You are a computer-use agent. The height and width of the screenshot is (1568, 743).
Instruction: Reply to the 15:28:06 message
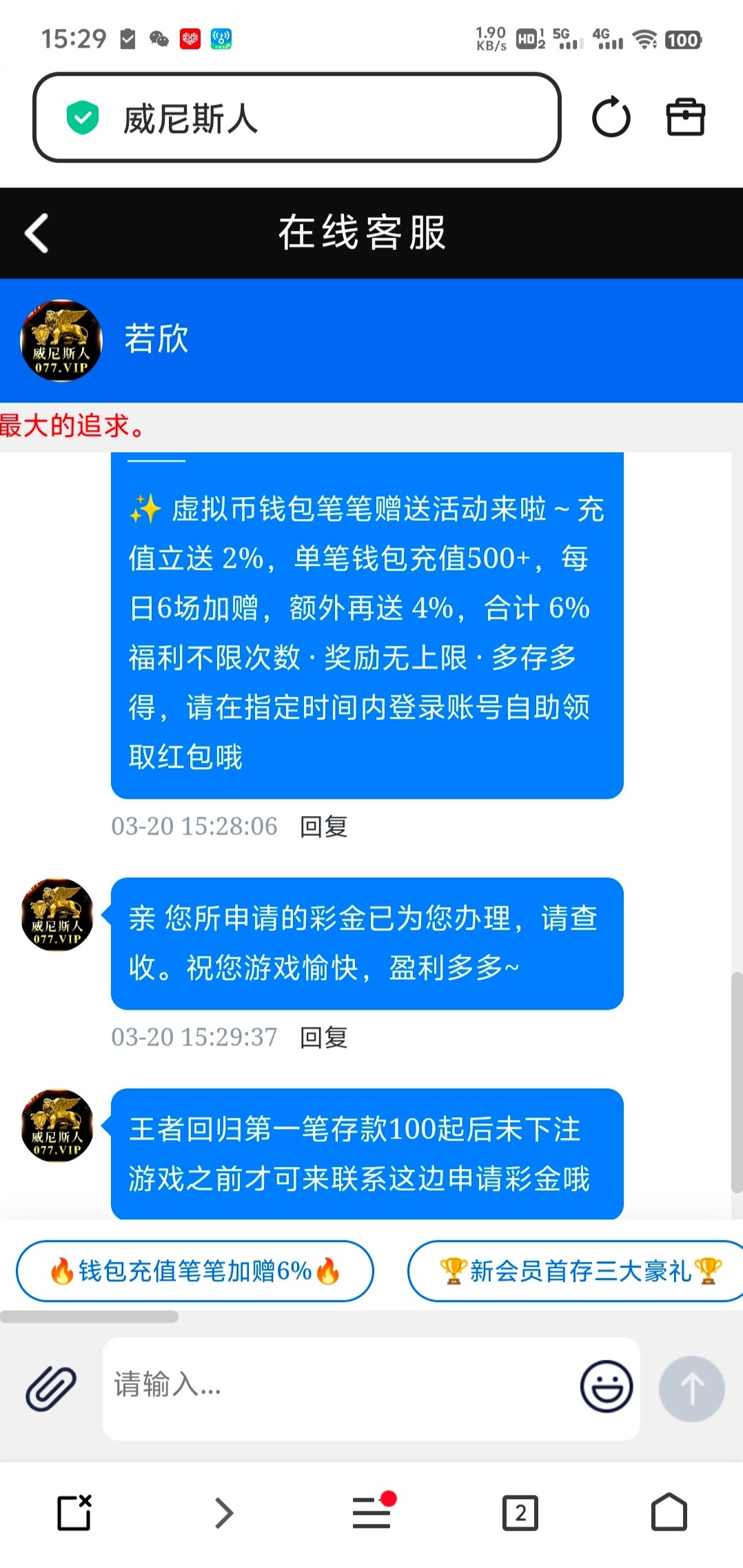point(323,826)
